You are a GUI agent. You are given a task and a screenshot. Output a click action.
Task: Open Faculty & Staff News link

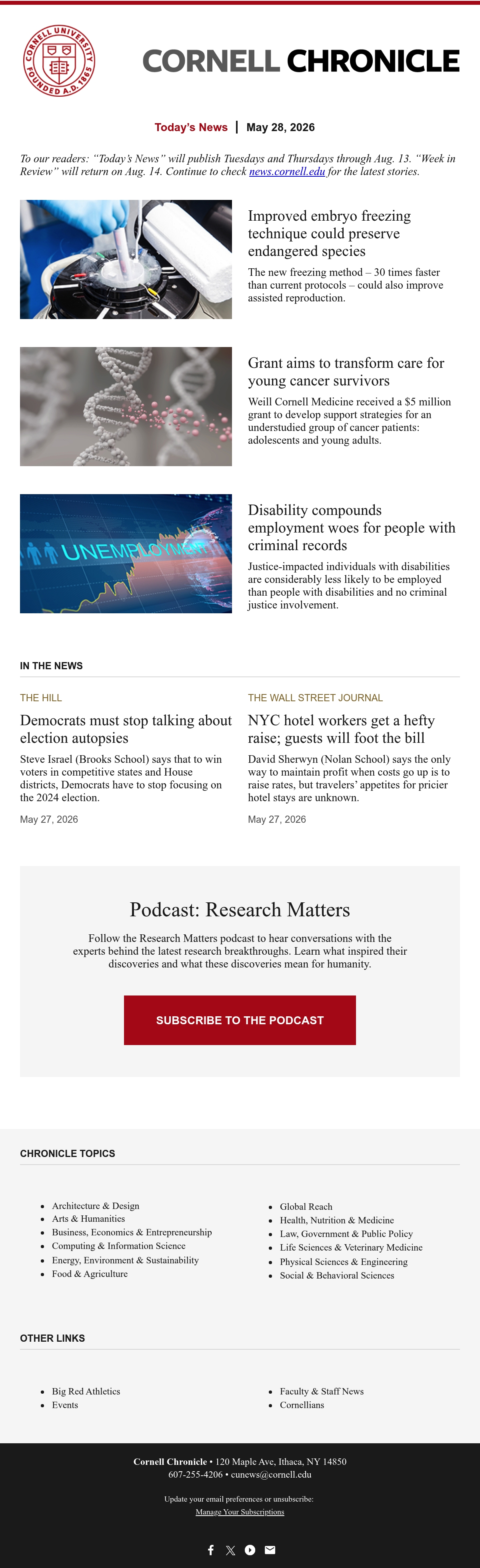(322, 1391)
